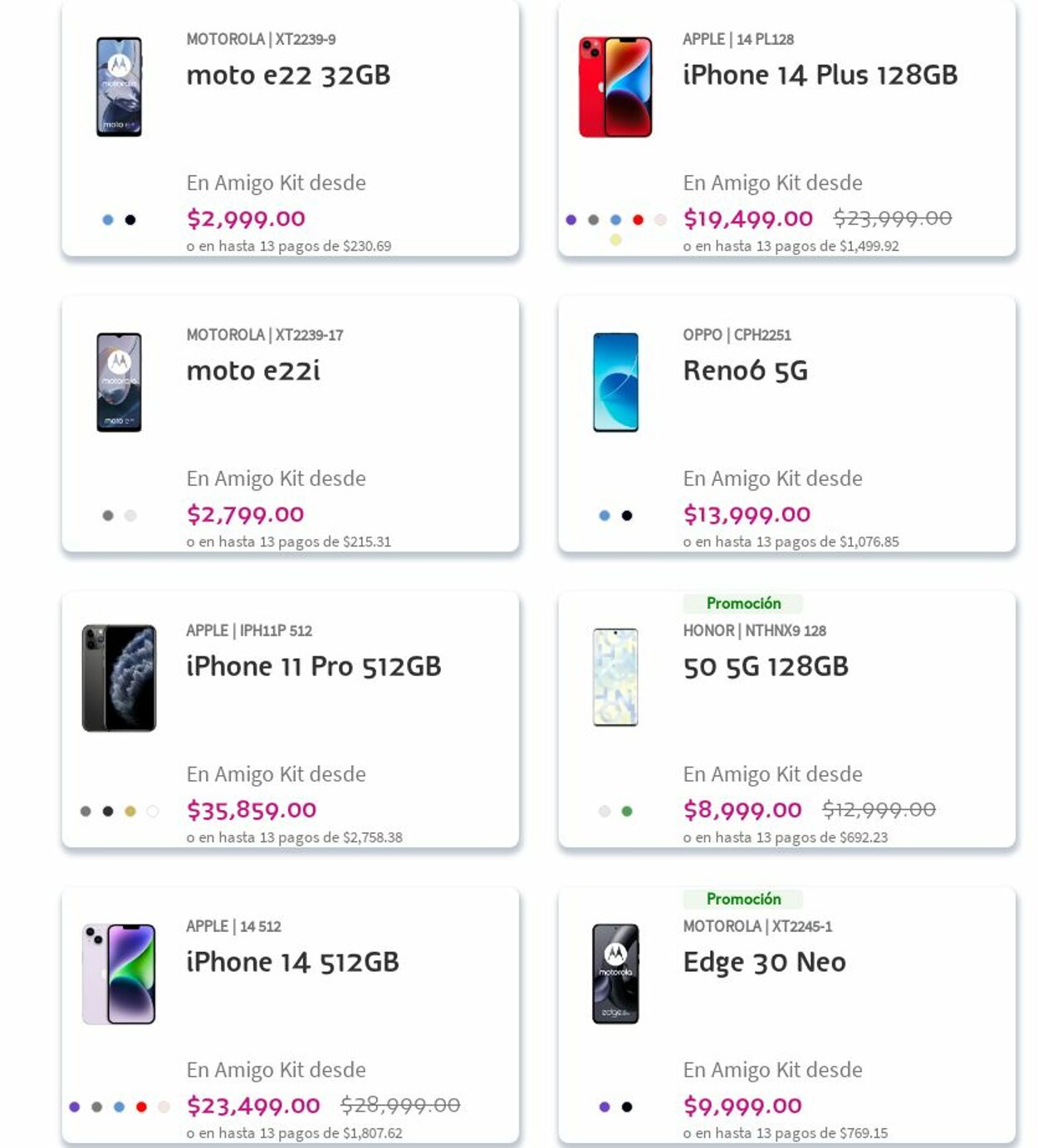This screenshot has height=1148, width=1038.
Task: Select red color for iPhone 14 Plus 128GB
Action: point(638,220)
